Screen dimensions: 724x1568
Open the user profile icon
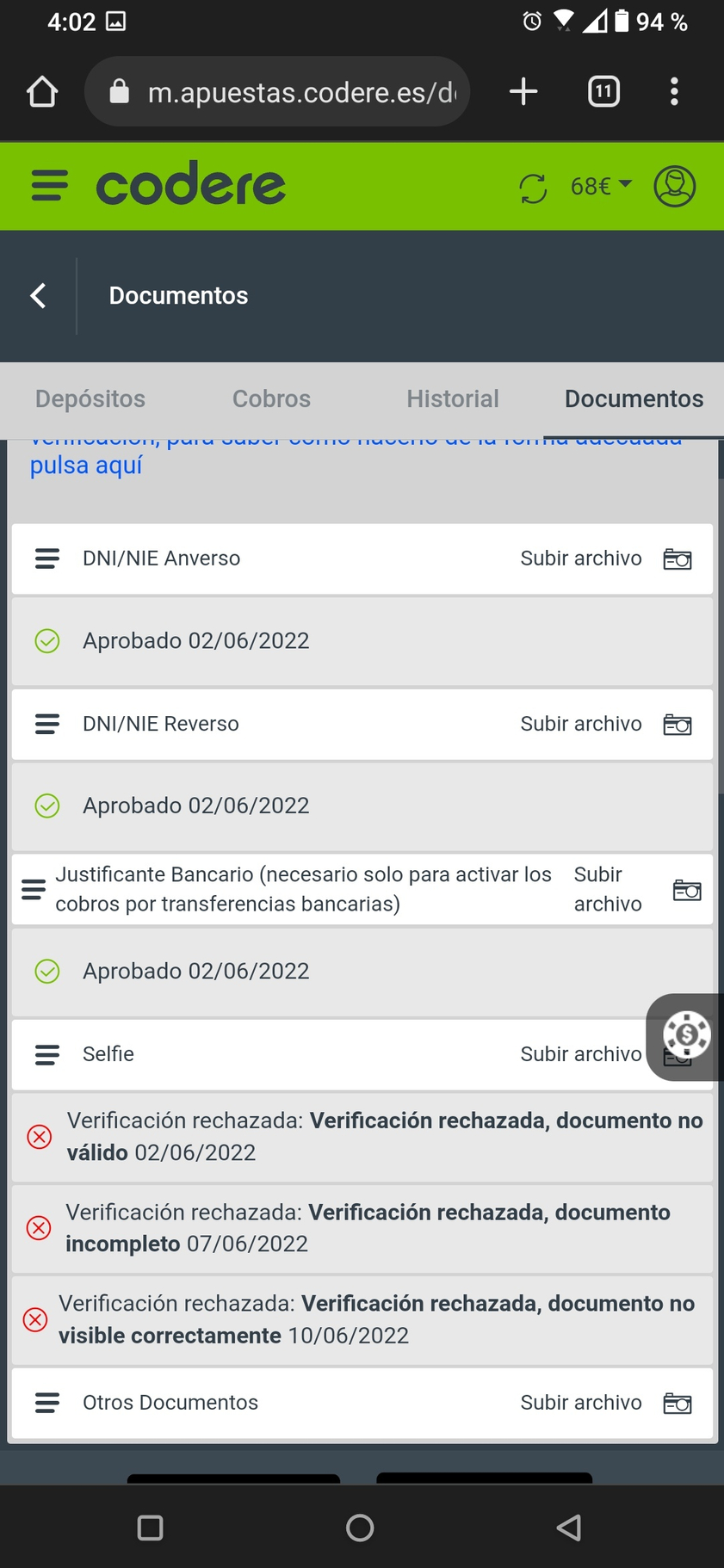674,186
